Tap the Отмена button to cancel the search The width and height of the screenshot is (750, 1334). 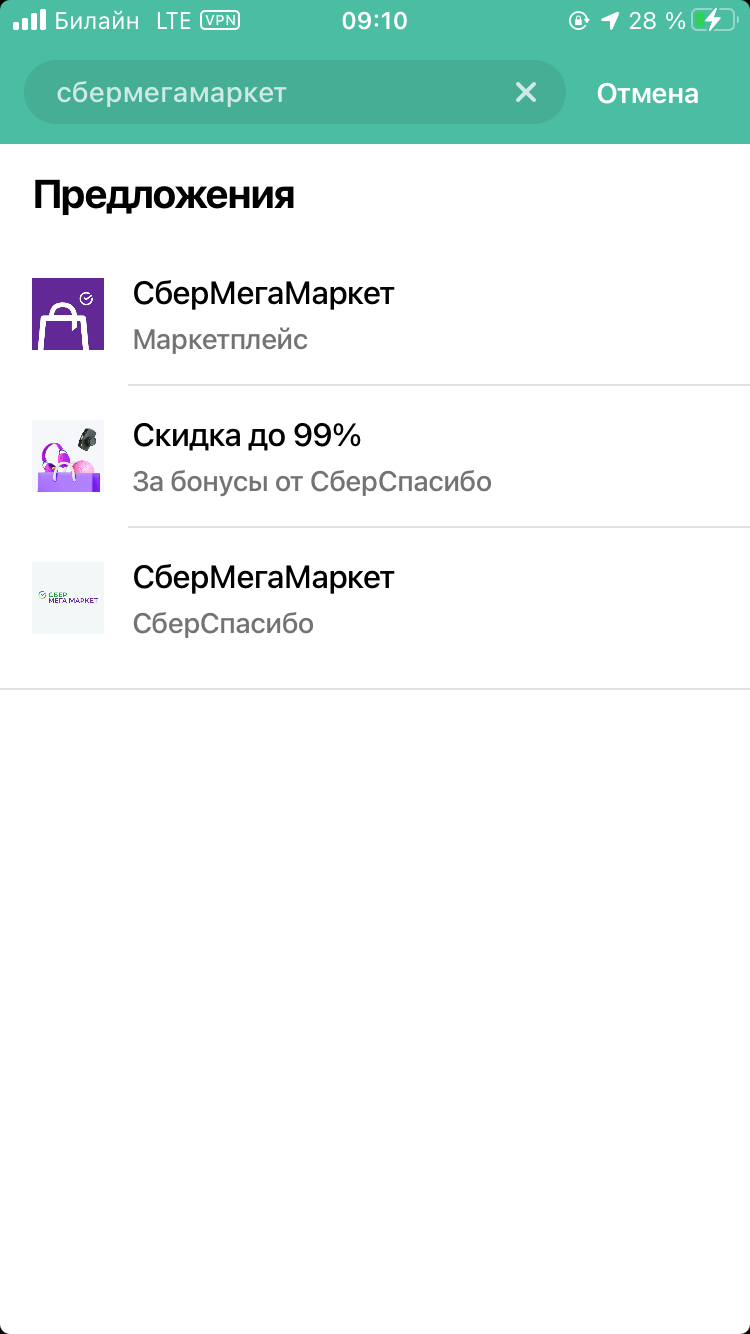pyautogui.click(x=647, y=93)
